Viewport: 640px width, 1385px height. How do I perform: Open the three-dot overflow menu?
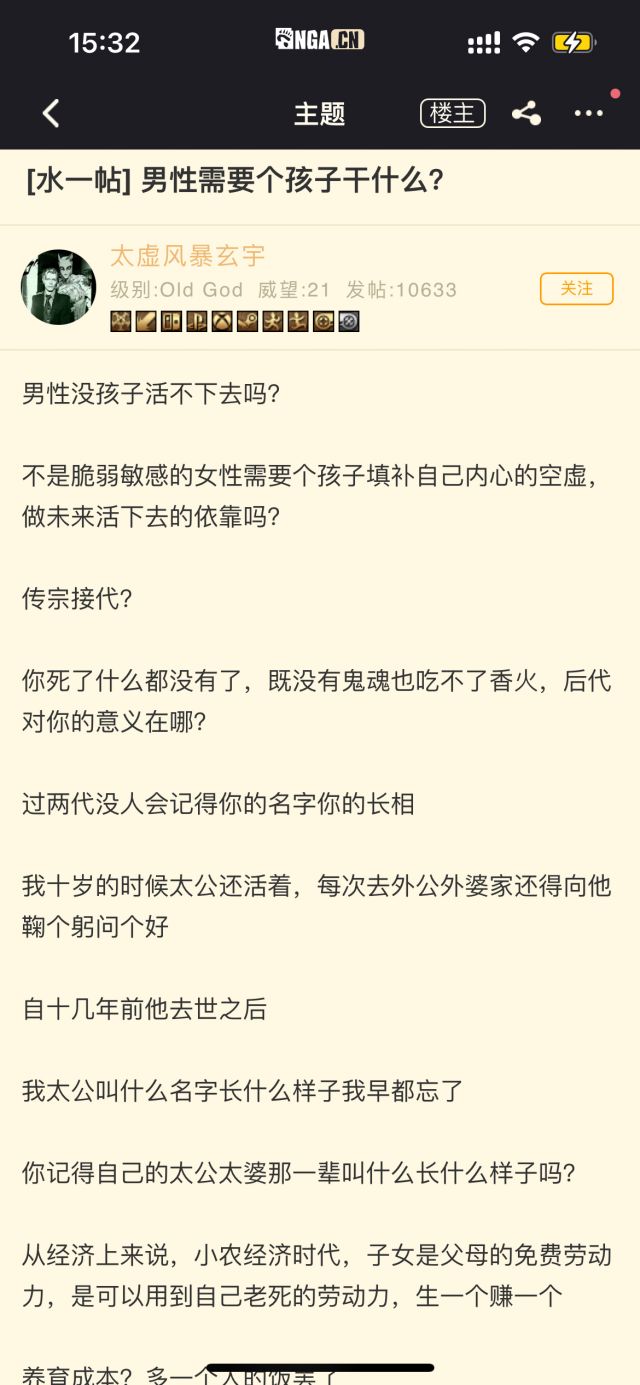click(x=589, y=113)
